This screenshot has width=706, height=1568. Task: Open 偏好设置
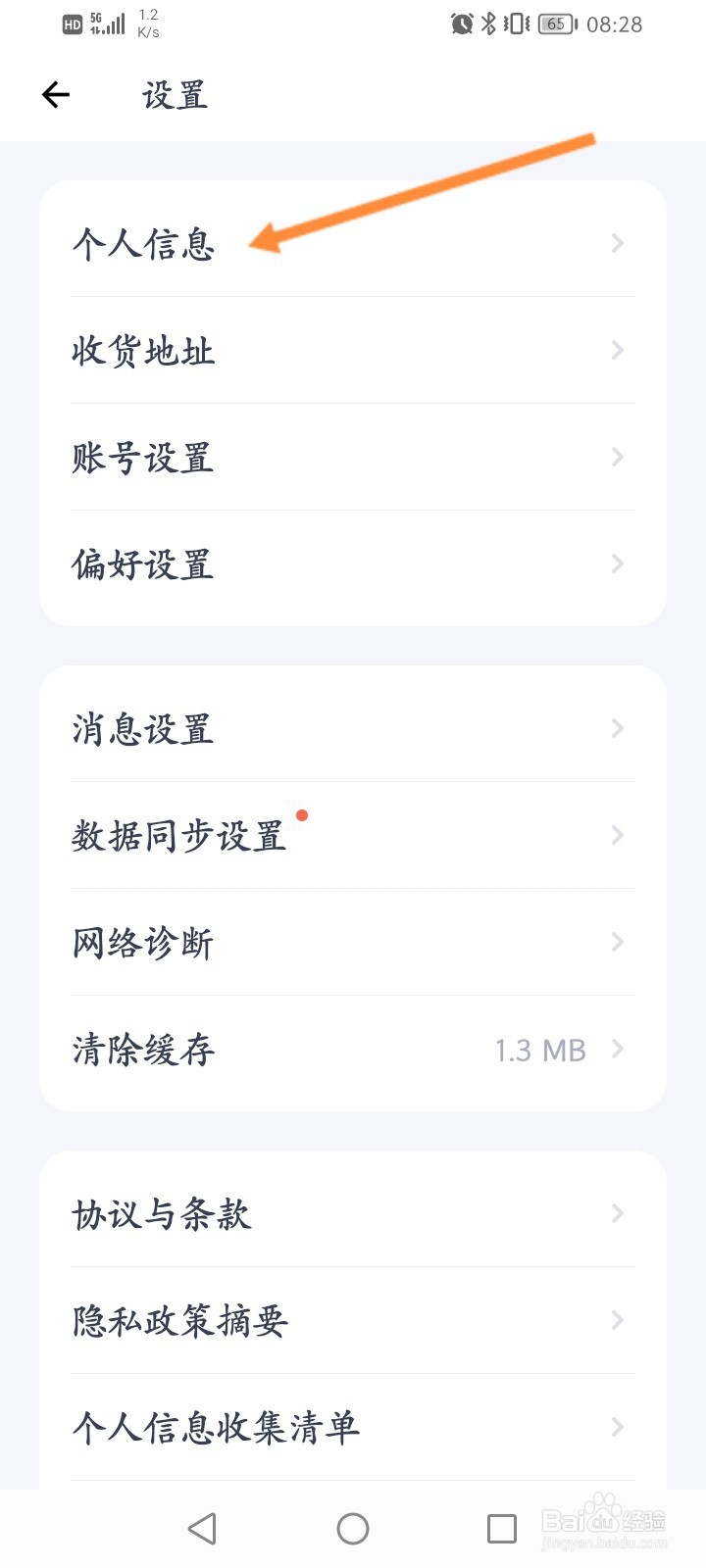click(353, 563)
